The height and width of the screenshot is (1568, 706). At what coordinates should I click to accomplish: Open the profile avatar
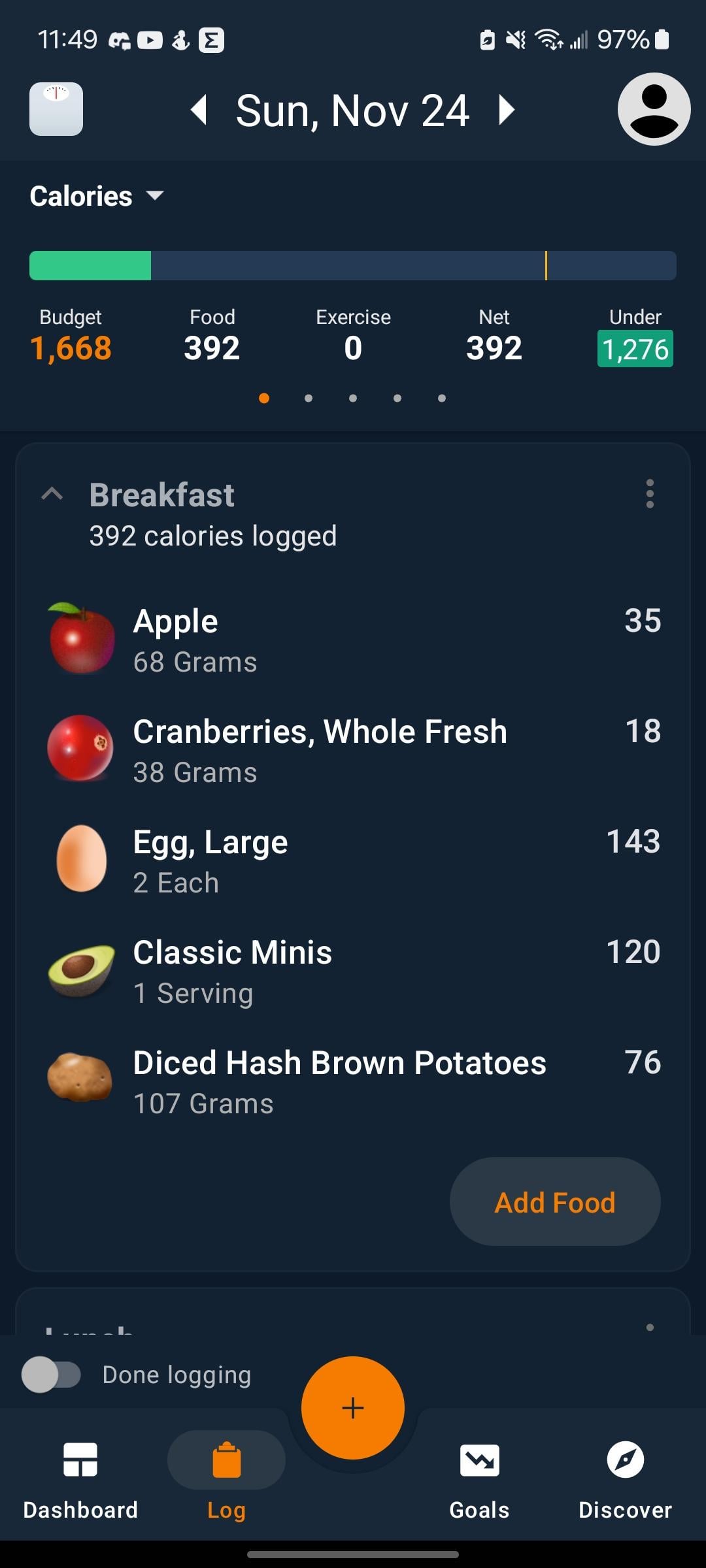click(654, 109)
